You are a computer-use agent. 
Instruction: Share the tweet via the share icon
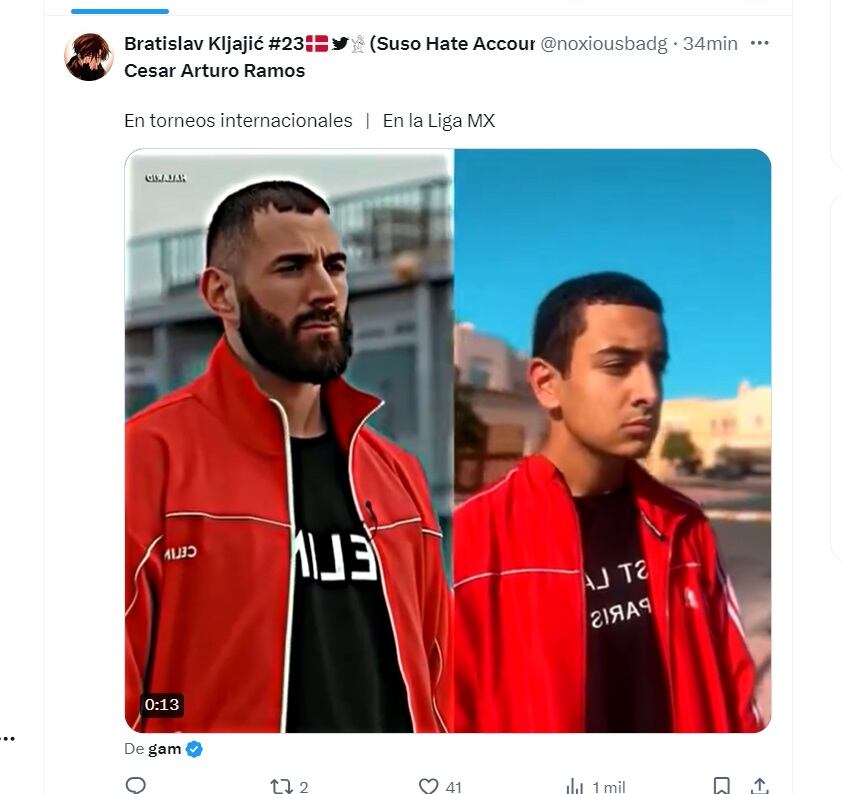759,786
